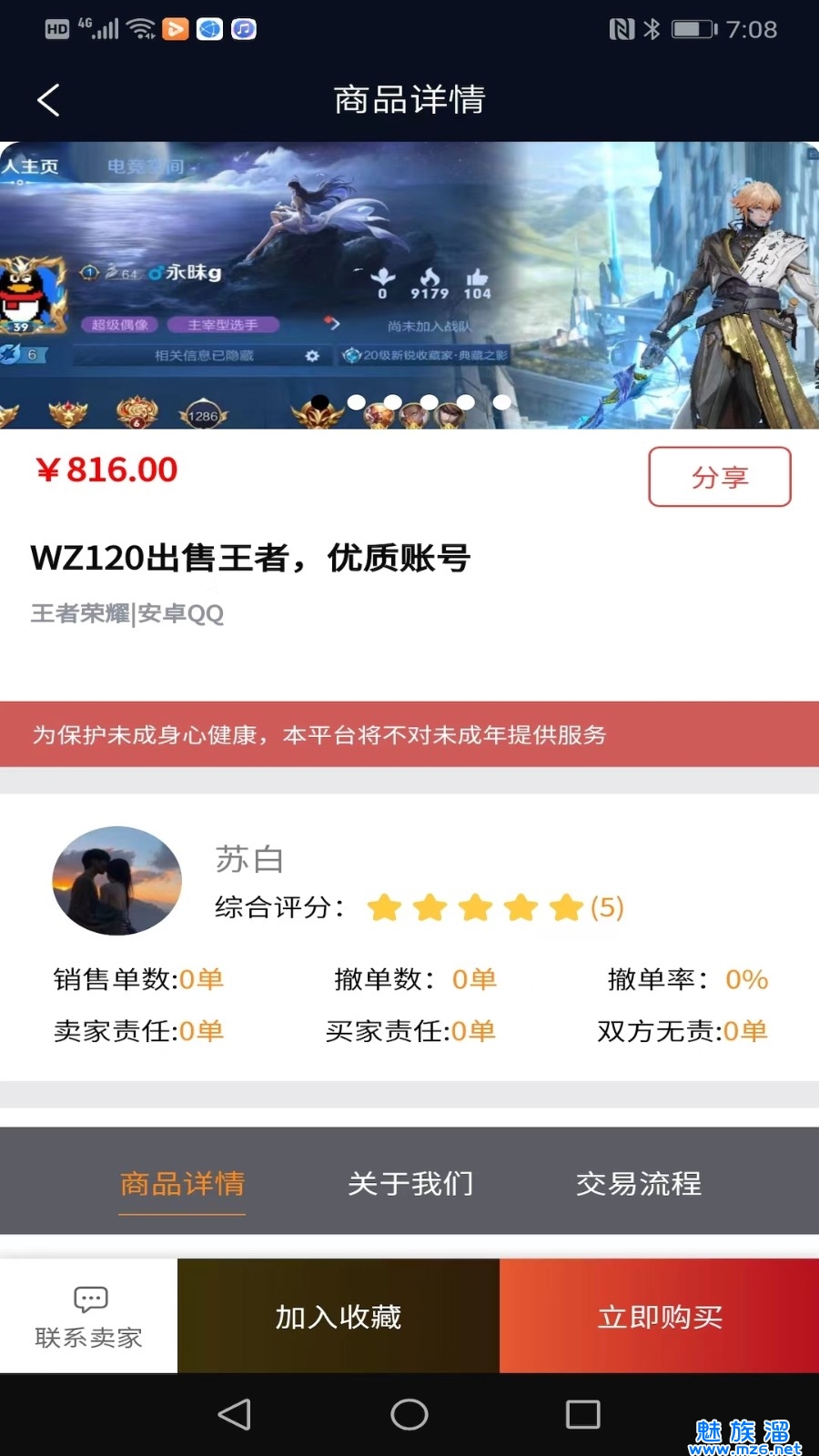Switch to the 交易流程 tab
Image resolution: width=819 pixels, height=1456 pixels.
point(639,1183)
